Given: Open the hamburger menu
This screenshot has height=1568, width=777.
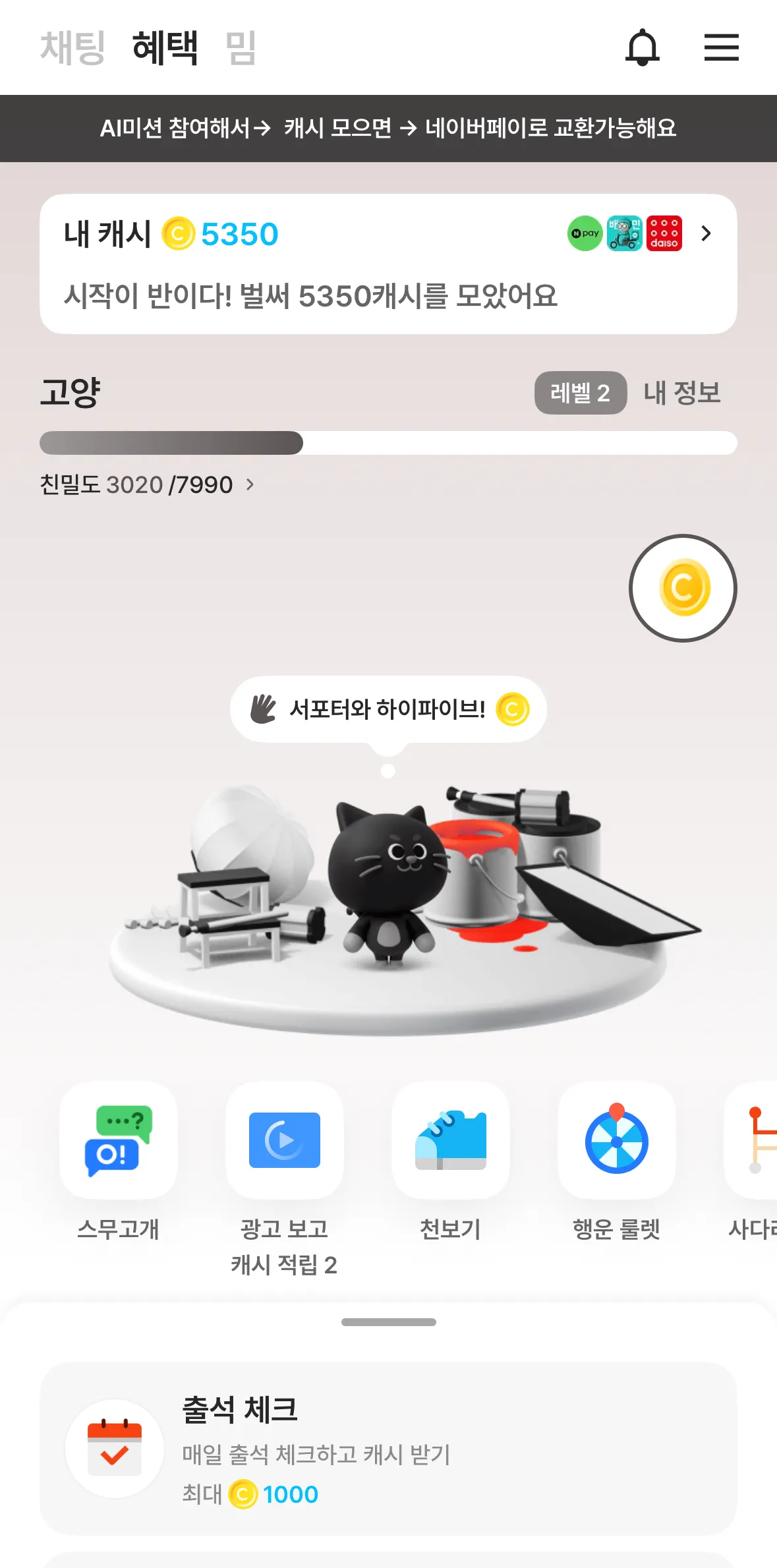Looking at the screenshot, I should click(x=721, y=47).
